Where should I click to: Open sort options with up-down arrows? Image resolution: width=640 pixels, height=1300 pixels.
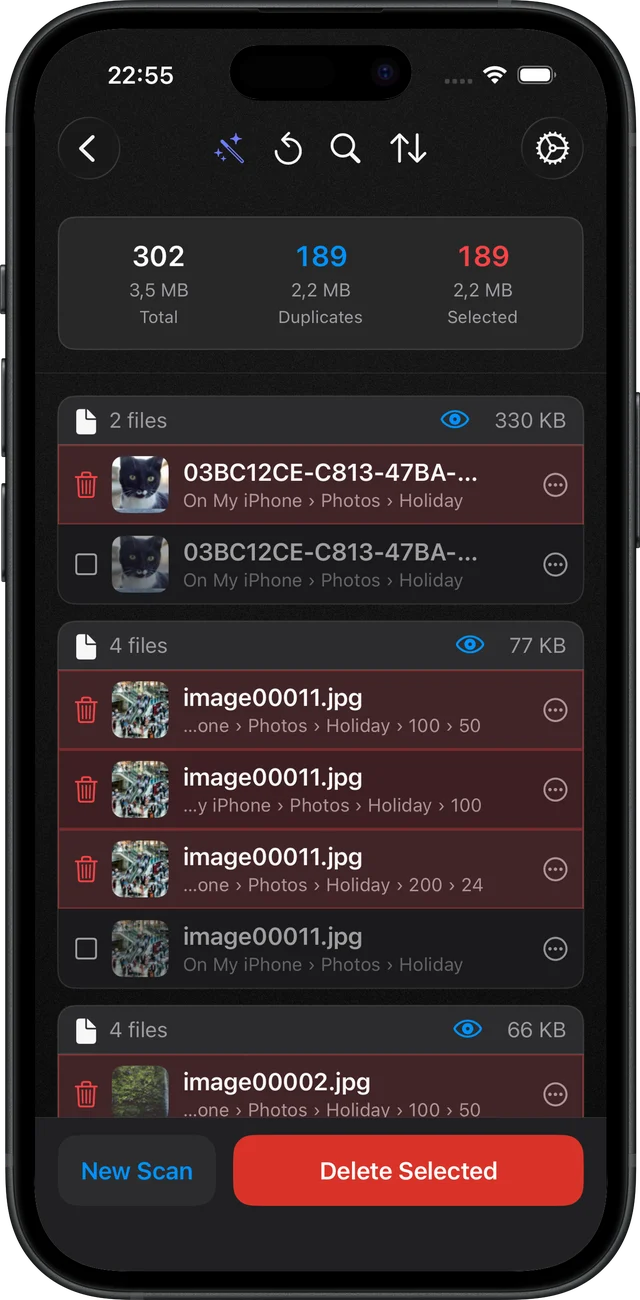408,149
